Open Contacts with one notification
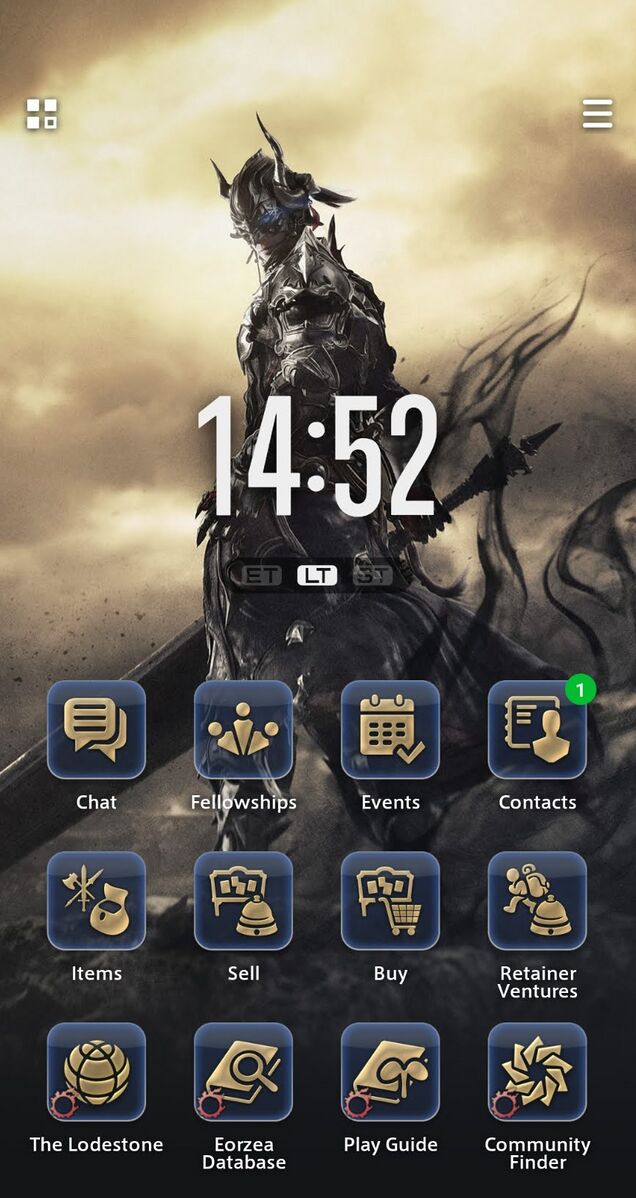Screen dimensions: 636x1198 point(537,730)
